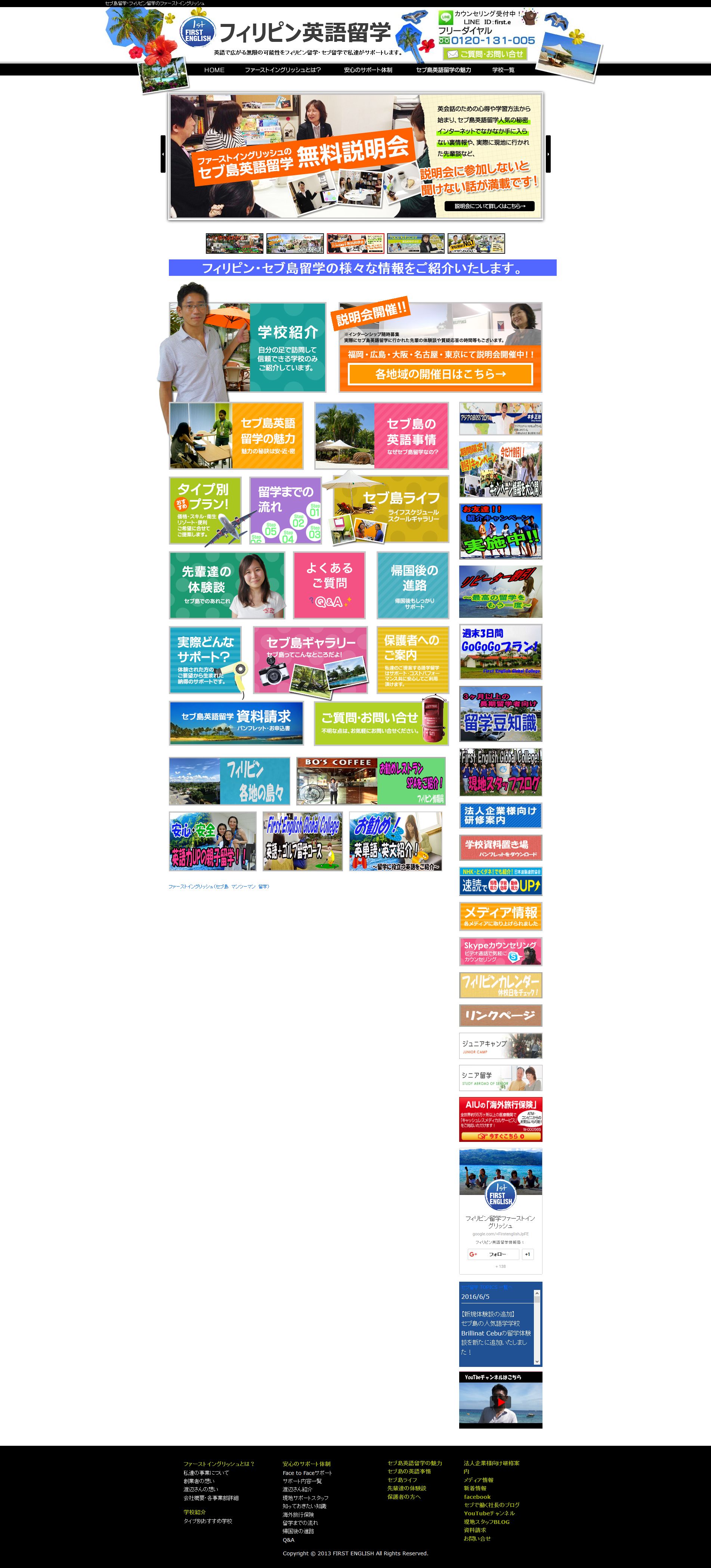Image resolution: width=711 pixels, height=1568 pixels.
Task: Go to previous slide with left arrow
Action: (163, 154)
